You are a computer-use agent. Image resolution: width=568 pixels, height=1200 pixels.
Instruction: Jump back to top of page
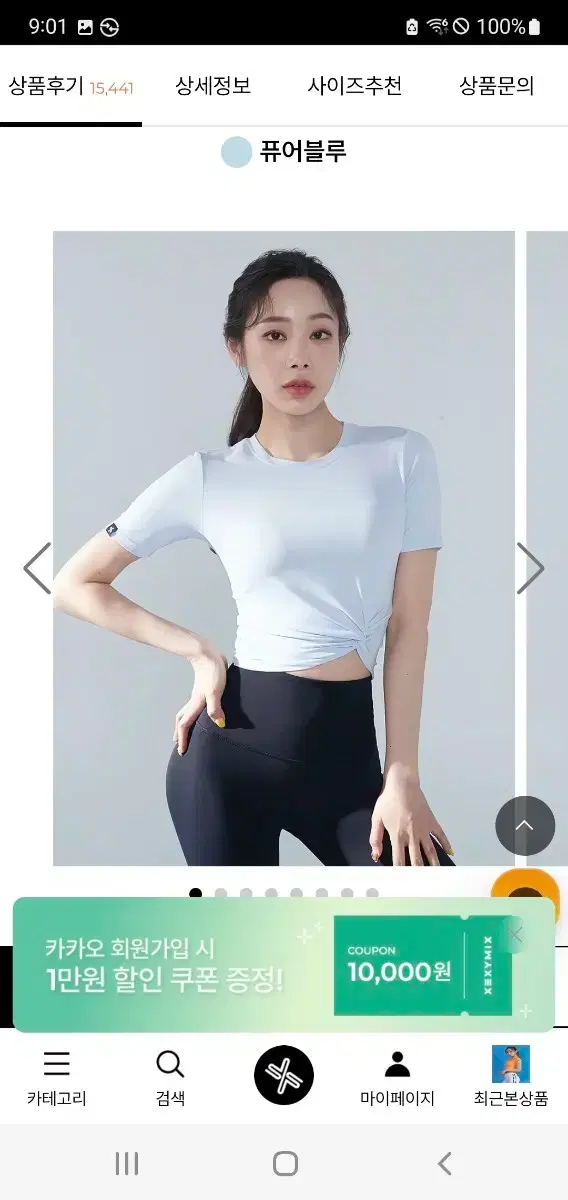tap(525, 826)
